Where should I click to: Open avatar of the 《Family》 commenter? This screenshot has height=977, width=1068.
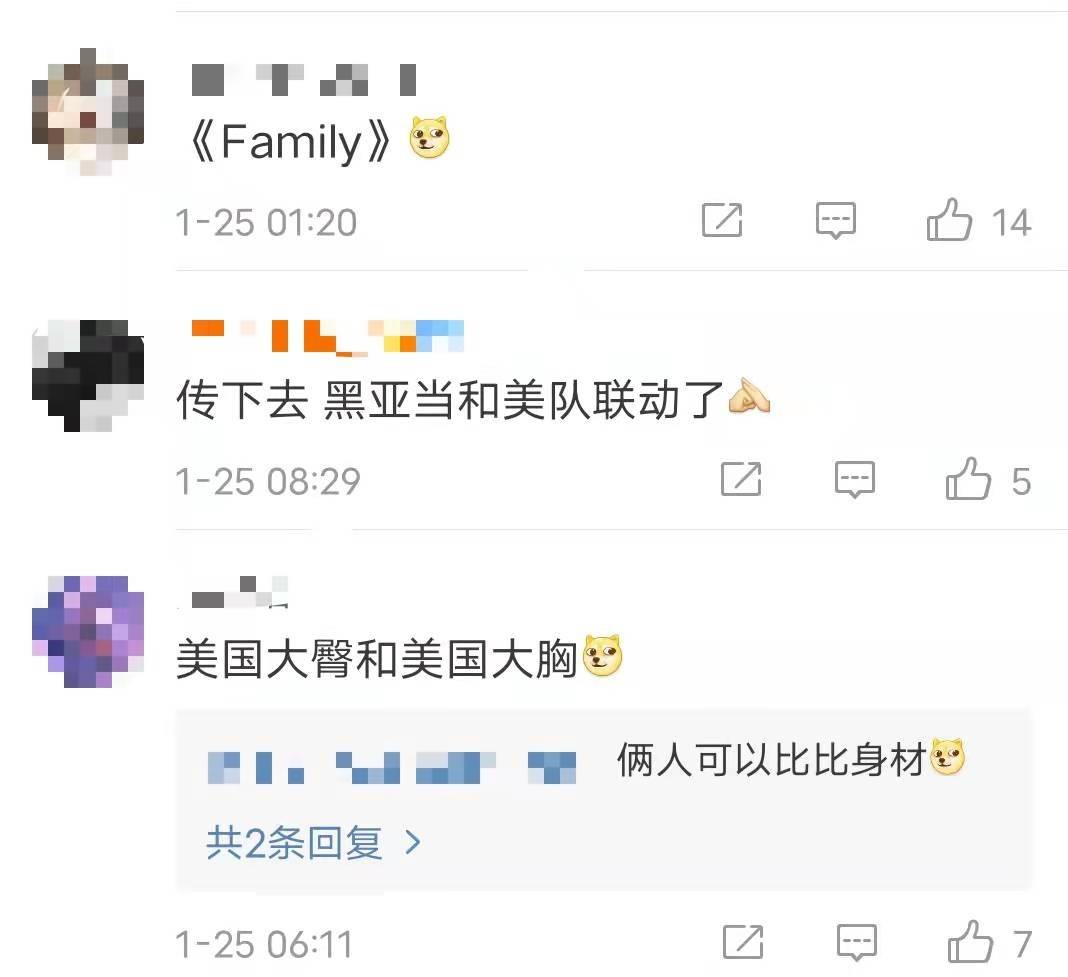pyautogui.click(x=87, y=112)
